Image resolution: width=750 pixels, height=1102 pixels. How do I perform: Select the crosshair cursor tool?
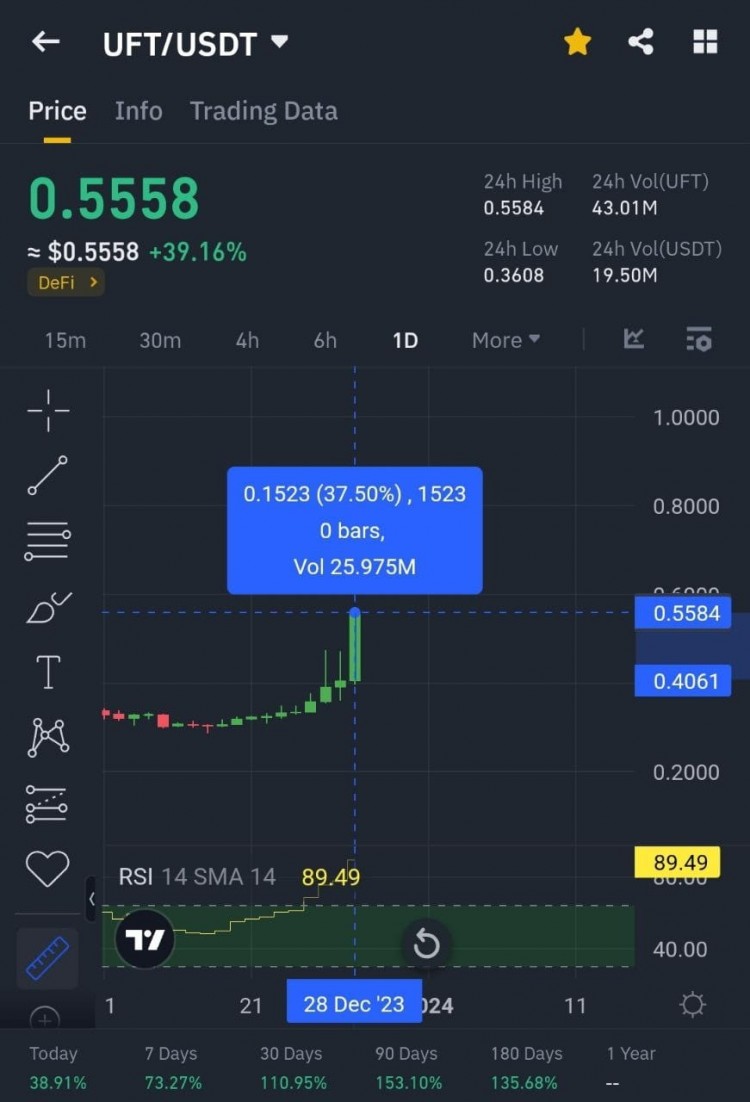[46, 408]
